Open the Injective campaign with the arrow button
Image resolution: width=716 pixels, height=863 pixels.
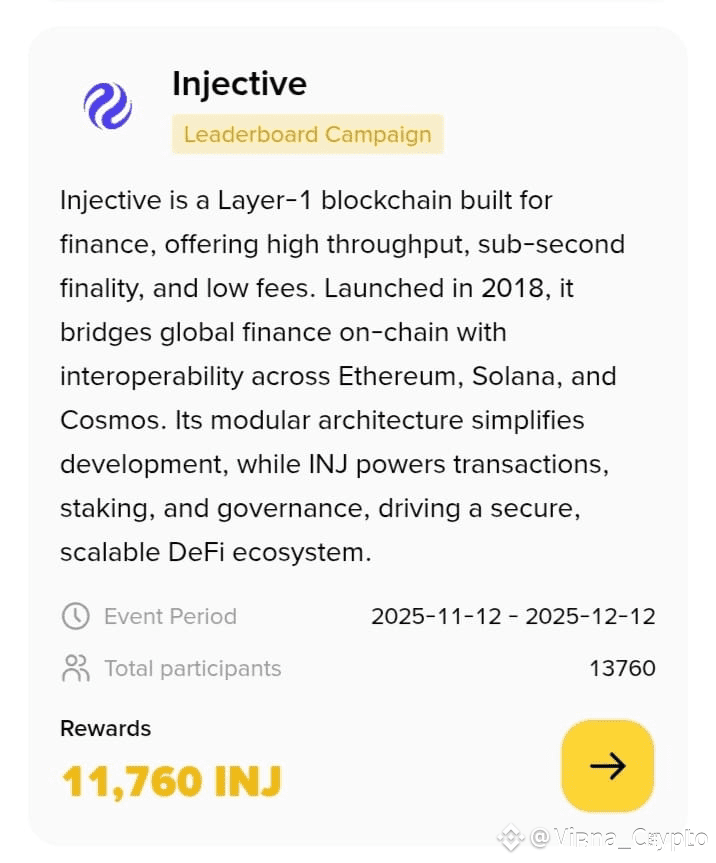(x=607, y=765)
